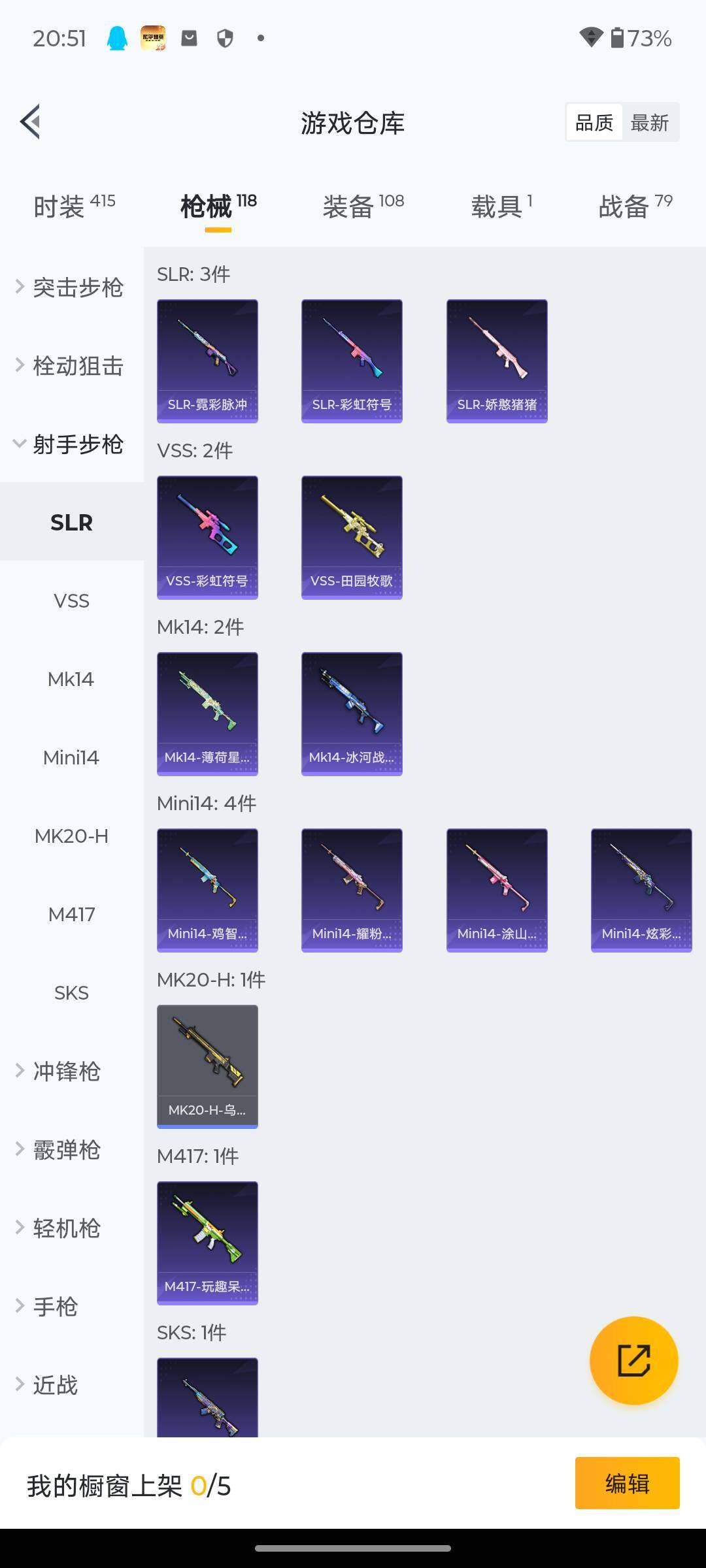Expand the 冲锋枪 category

pyautogui.click(x=65, y=1071)
